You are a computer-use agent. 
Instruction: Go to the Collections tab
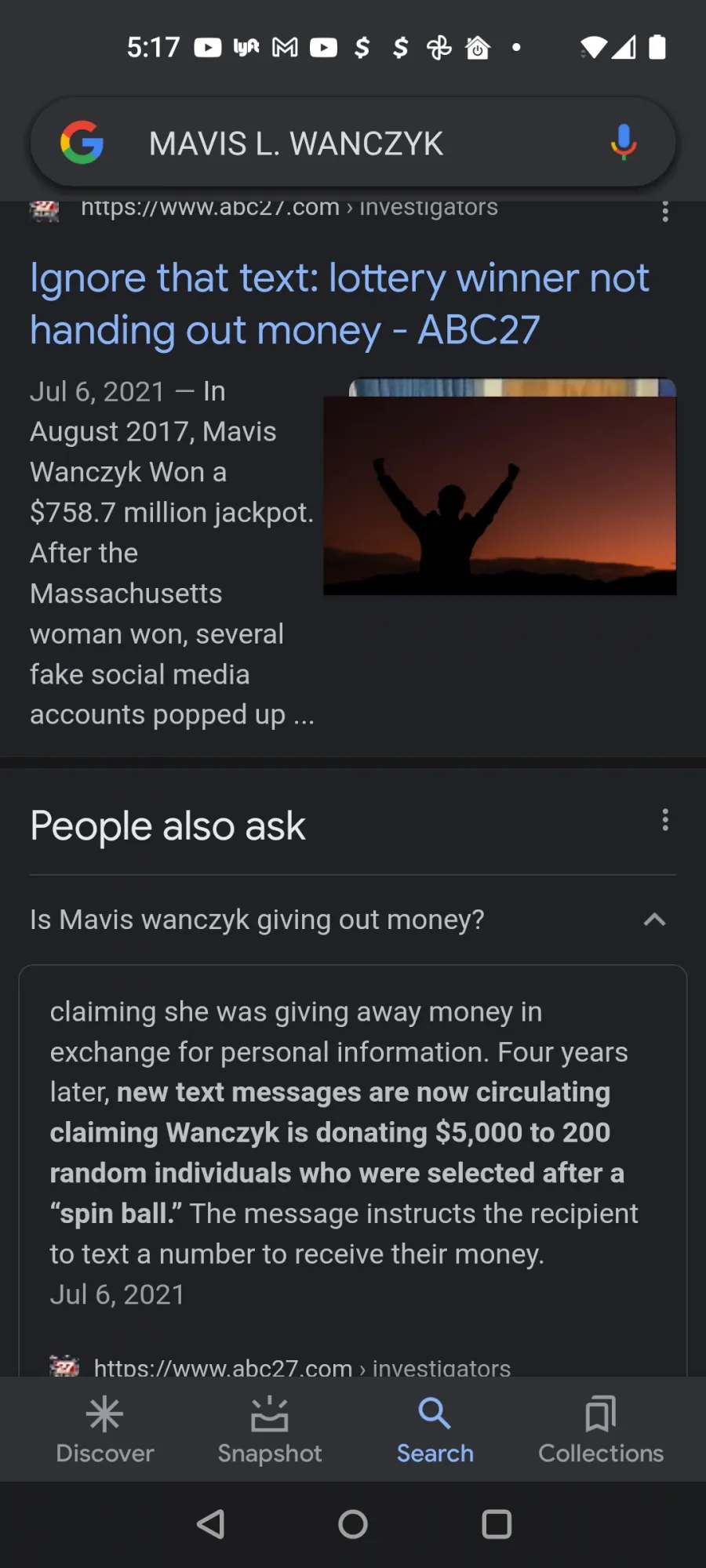(601, 1429)
